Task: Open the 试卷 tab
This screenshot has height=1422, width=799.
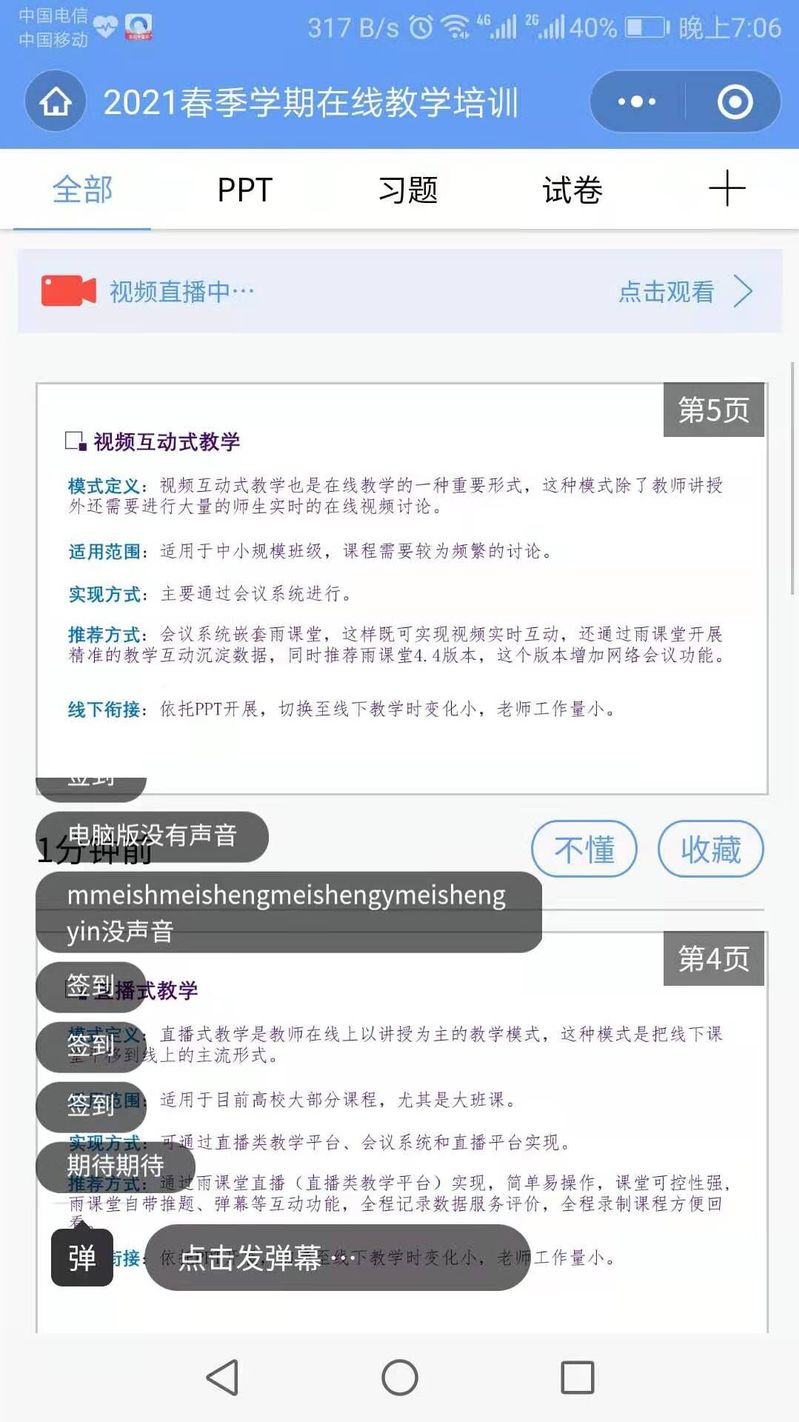Action: coord(572,190)
